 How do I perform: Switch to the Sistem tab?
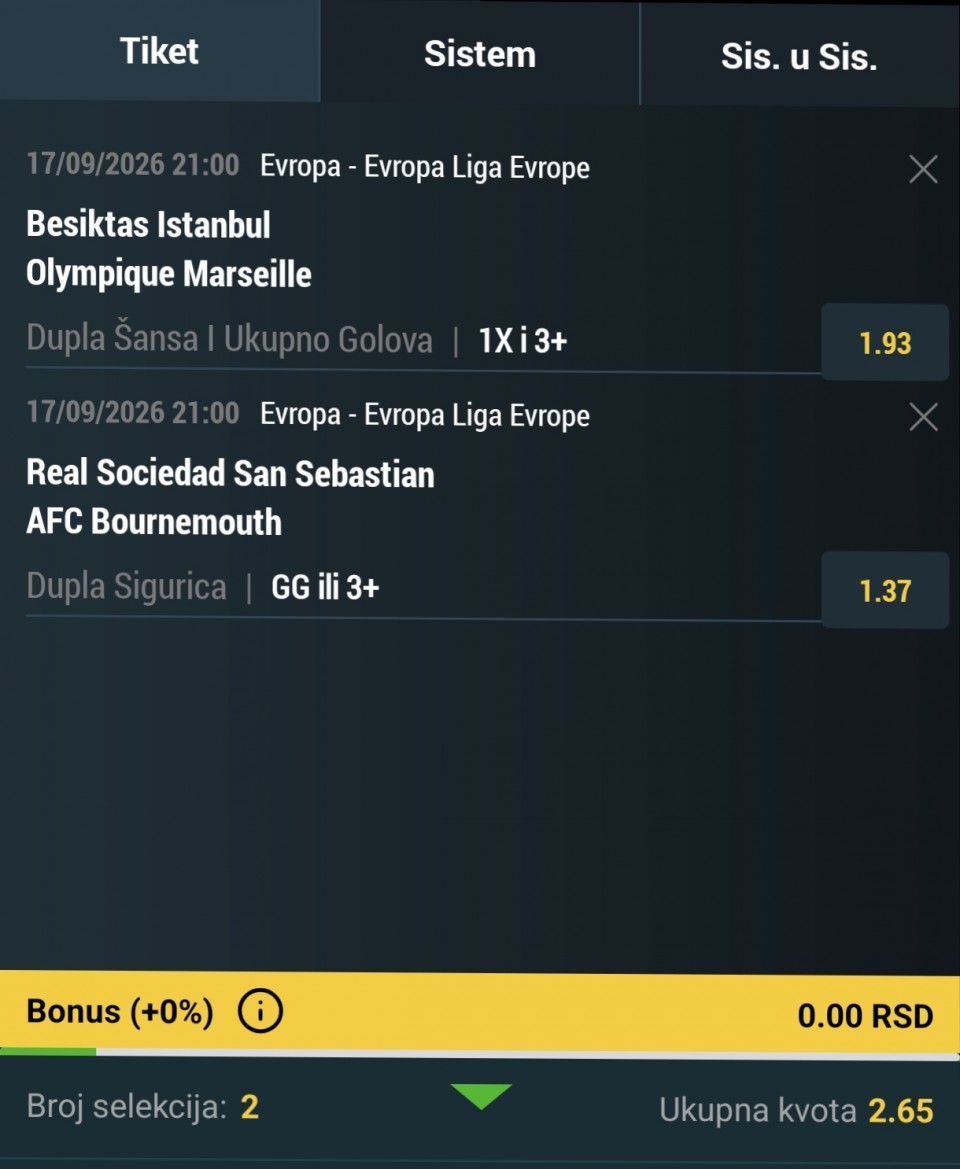pyautogui.click(x=480, y=53)
